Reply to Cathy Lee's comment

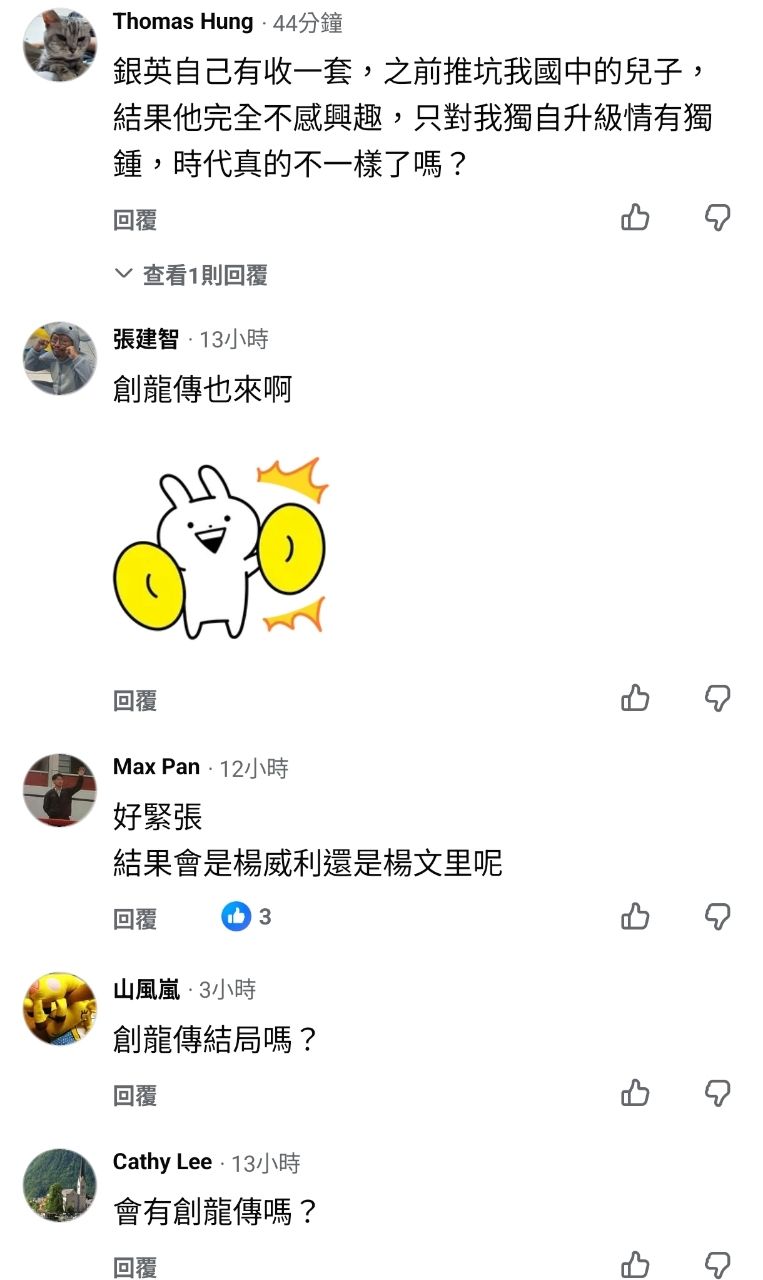click(135, 1267)
